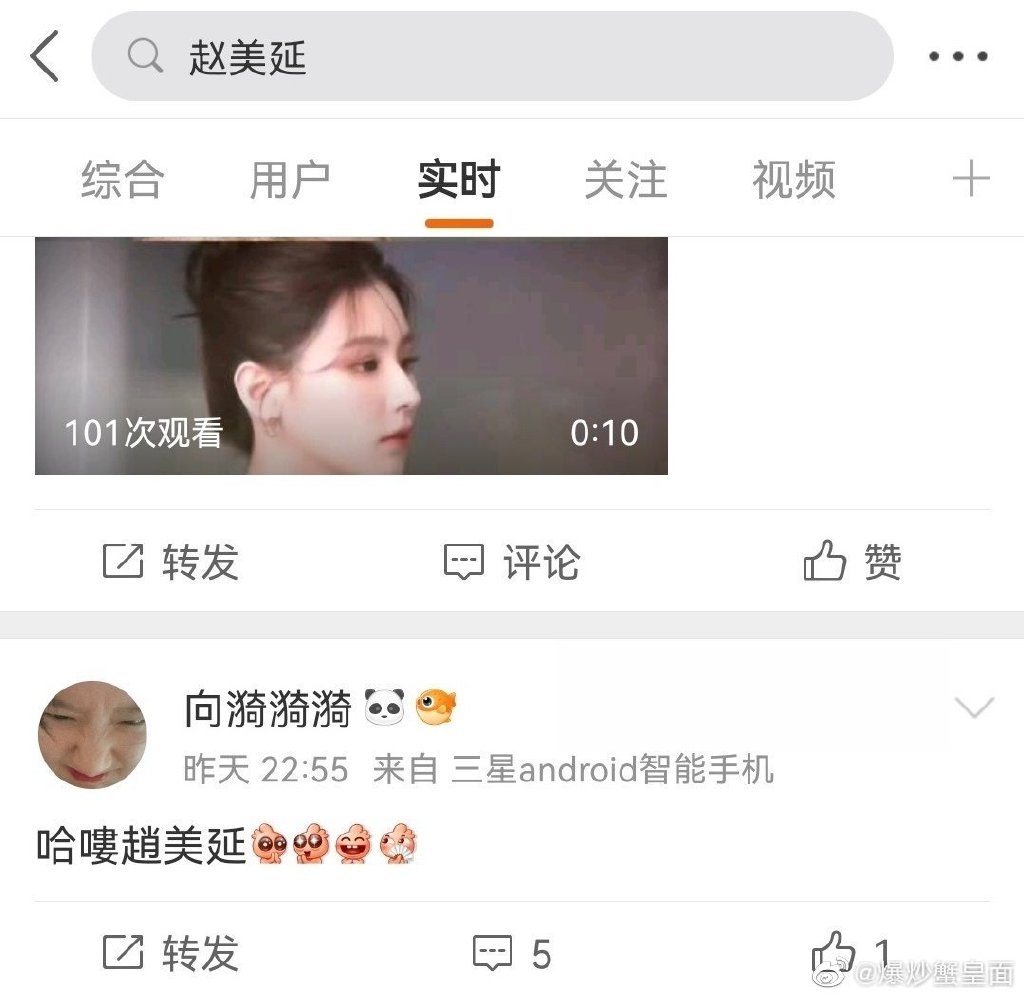
Task: Switch to the 用户 tab
Action: 289,181
